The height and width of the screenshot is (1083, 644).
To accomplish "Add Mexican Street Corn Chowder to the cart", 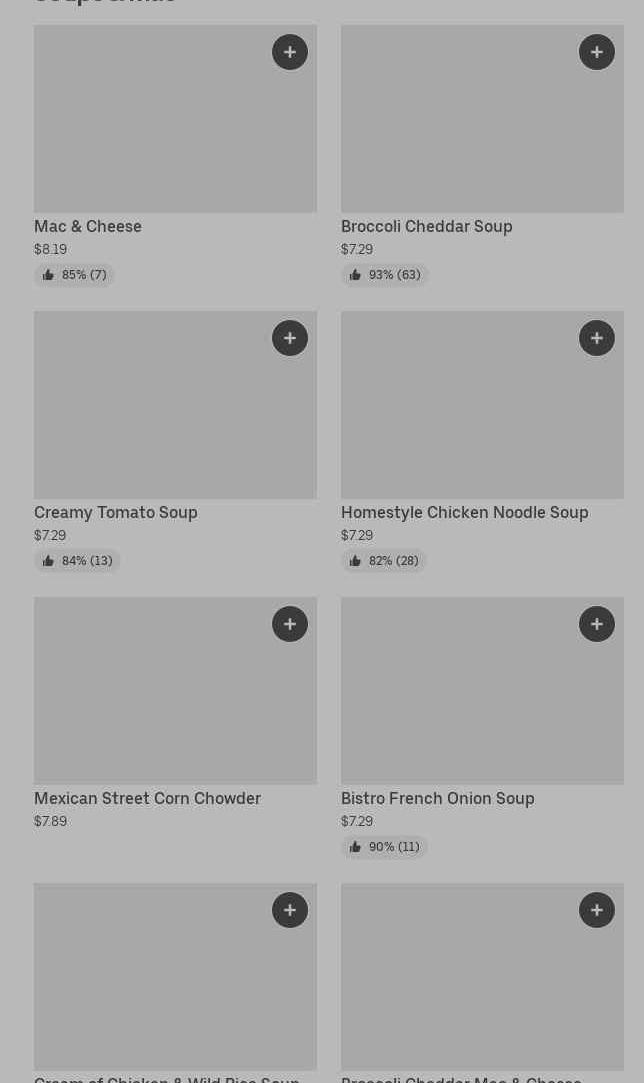I will [290, 624].
